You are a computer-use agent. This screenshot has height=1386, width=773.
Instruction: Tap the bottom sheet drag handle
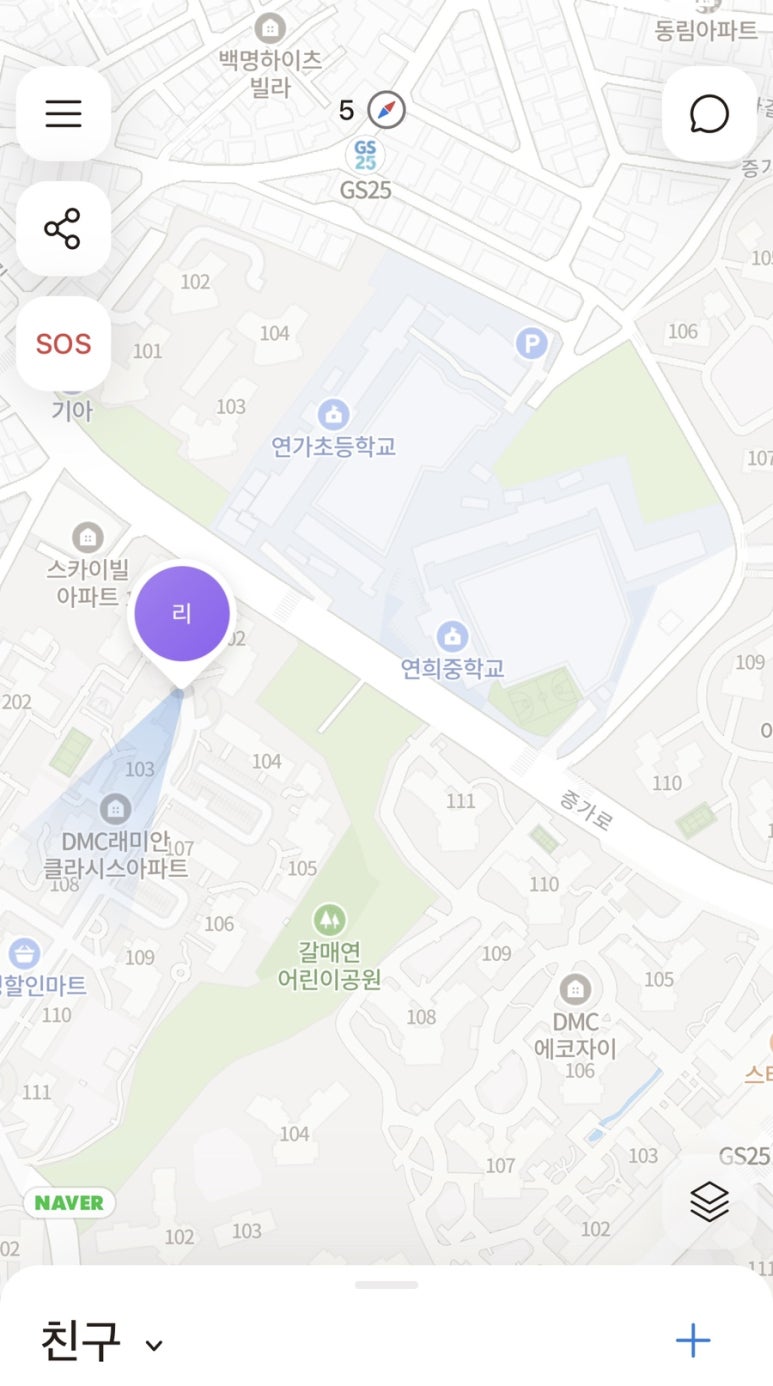pos(386,1285)
